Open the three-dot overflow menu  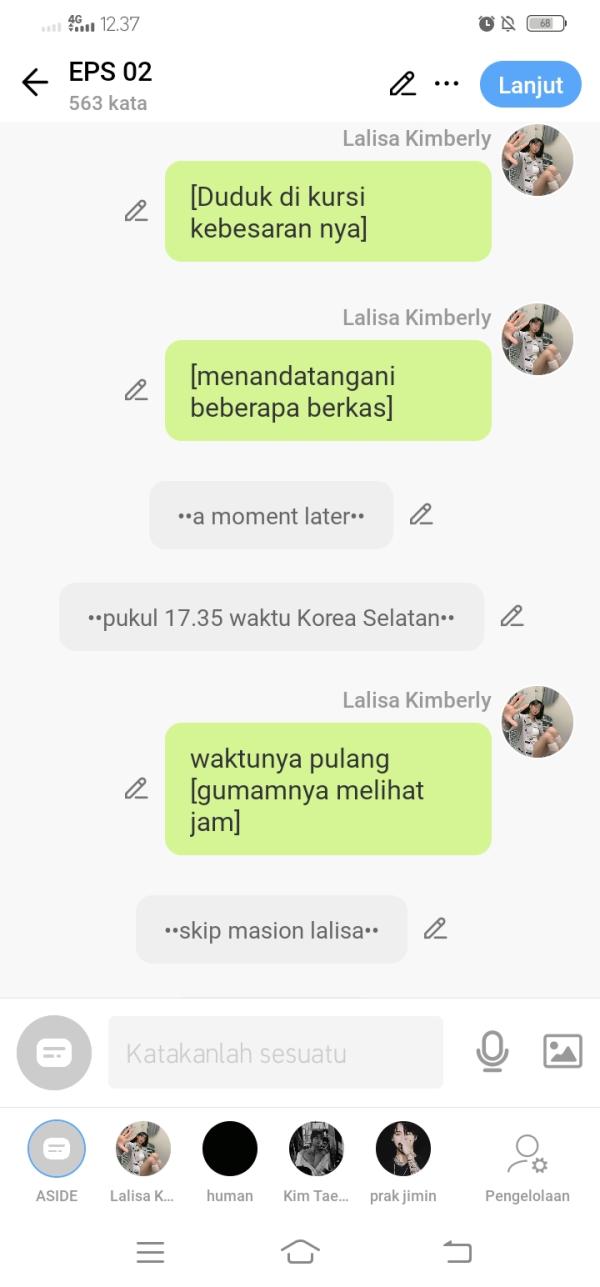point(447,84)
